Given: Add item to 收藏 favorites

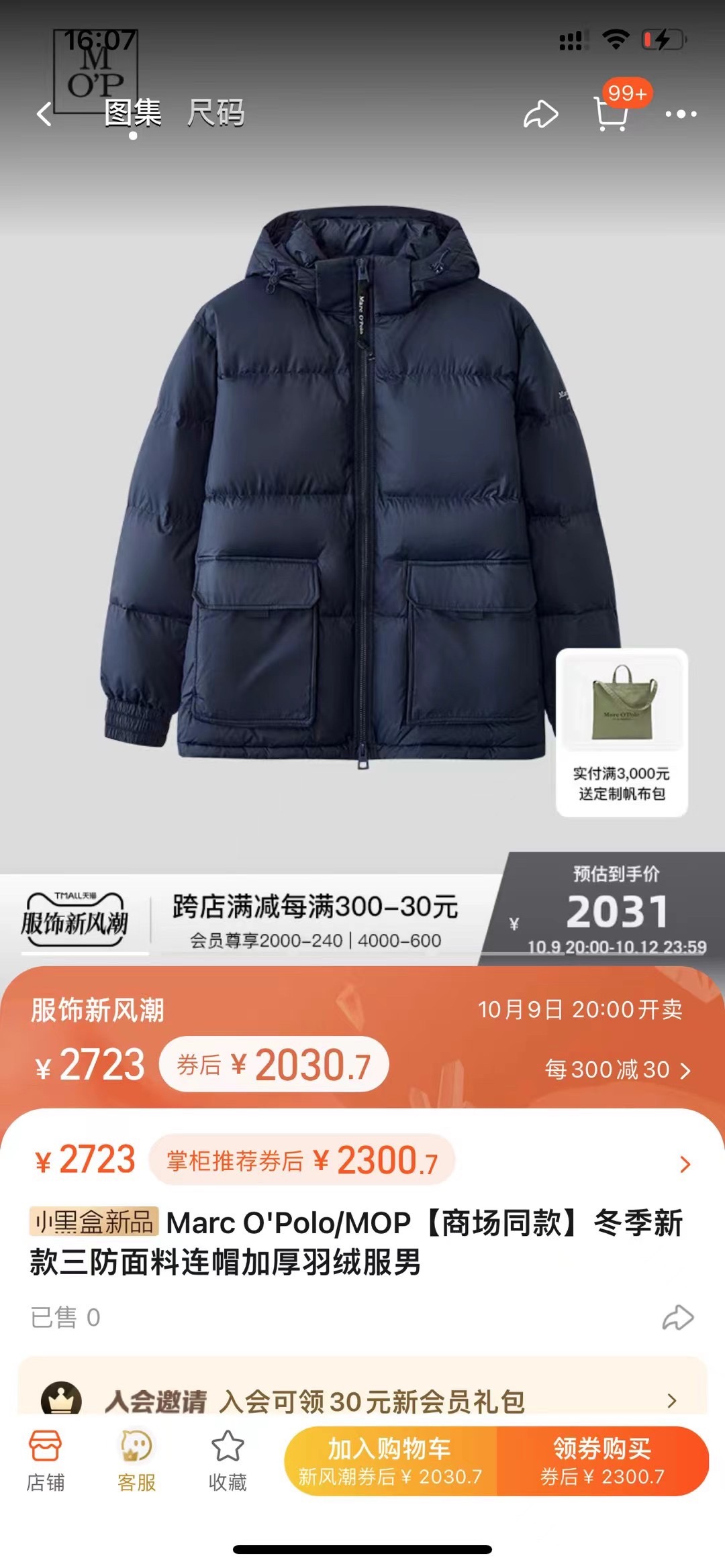Looking at the screenshot, I should (x=228, y=1461).
